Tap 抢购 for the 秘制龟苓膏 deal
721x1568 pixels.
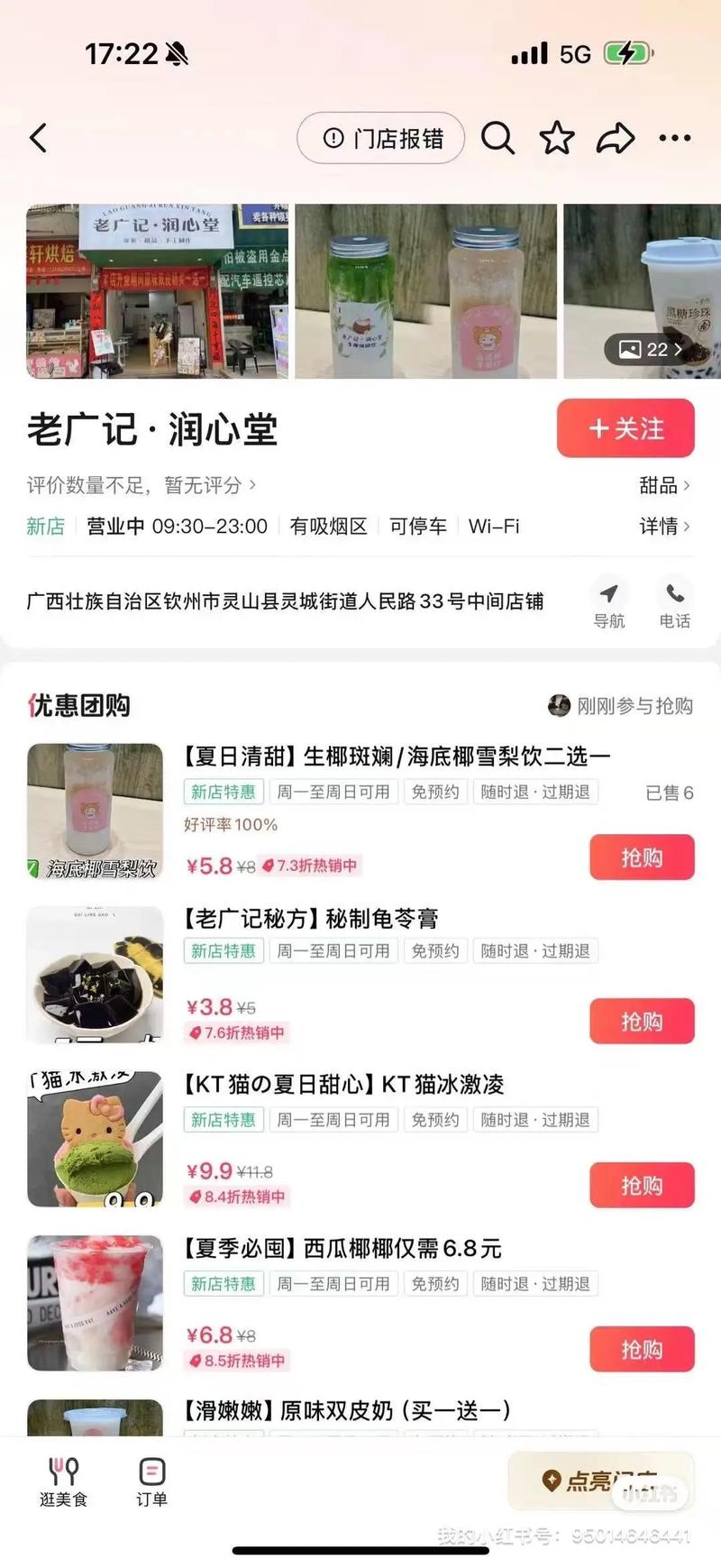click(x=641, y=1022)
